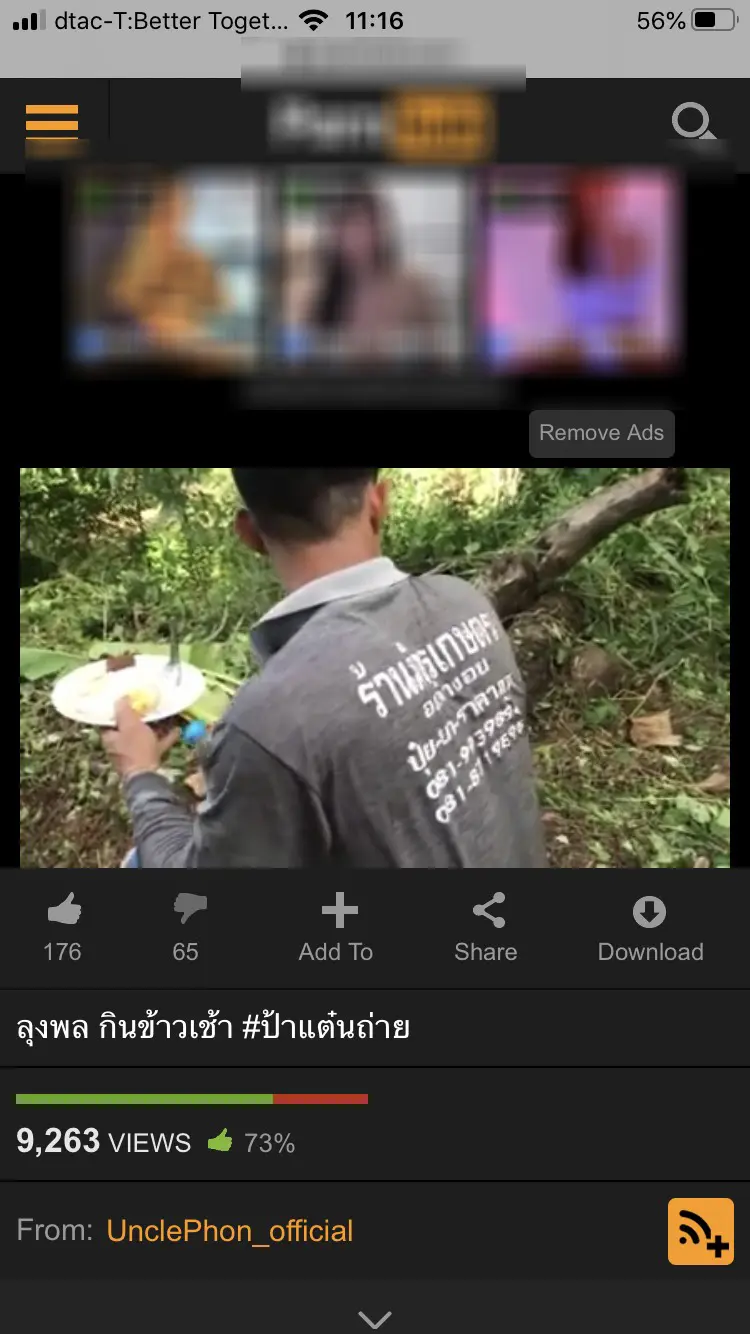750x1334 pixels.
Task: Expand details with the down chevron
Action: point(375,1318)
